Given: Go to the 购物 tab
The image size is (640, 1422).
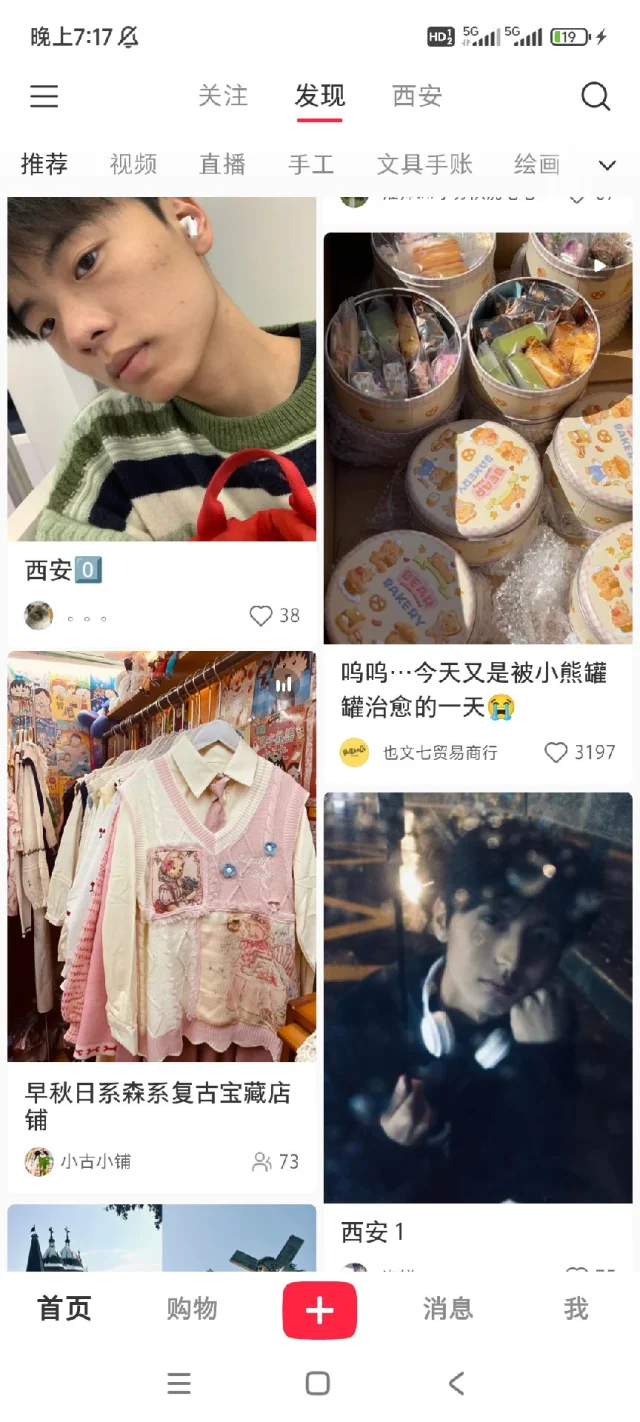Looking at the screenshot, I should coord(192,1308).
